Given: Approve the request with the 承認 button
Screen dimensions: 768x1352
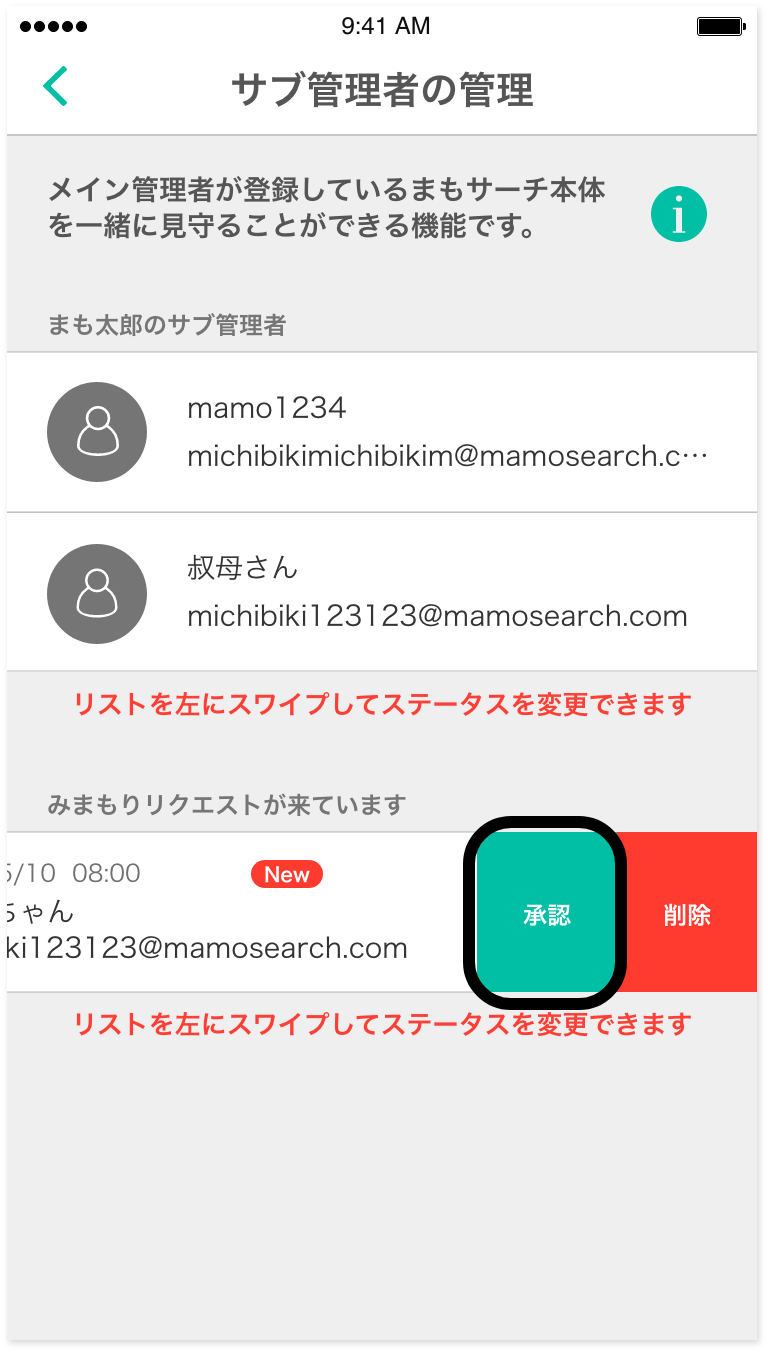Looking at the screenshot, I should point(546,912).
